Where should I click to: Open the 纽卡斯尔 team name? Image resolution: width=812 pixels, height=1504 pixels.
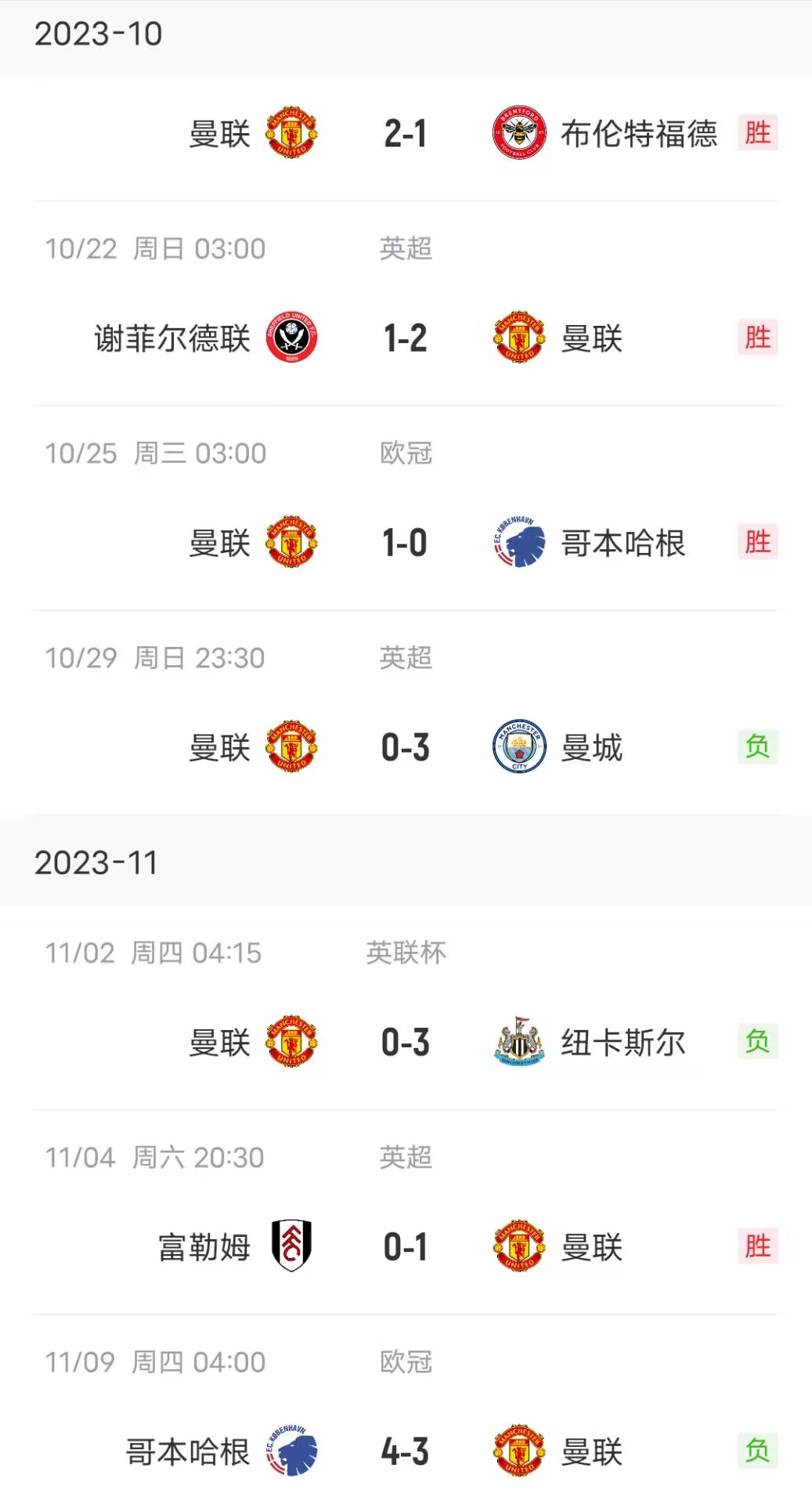pyautogui.click(x=624, y=1043)
